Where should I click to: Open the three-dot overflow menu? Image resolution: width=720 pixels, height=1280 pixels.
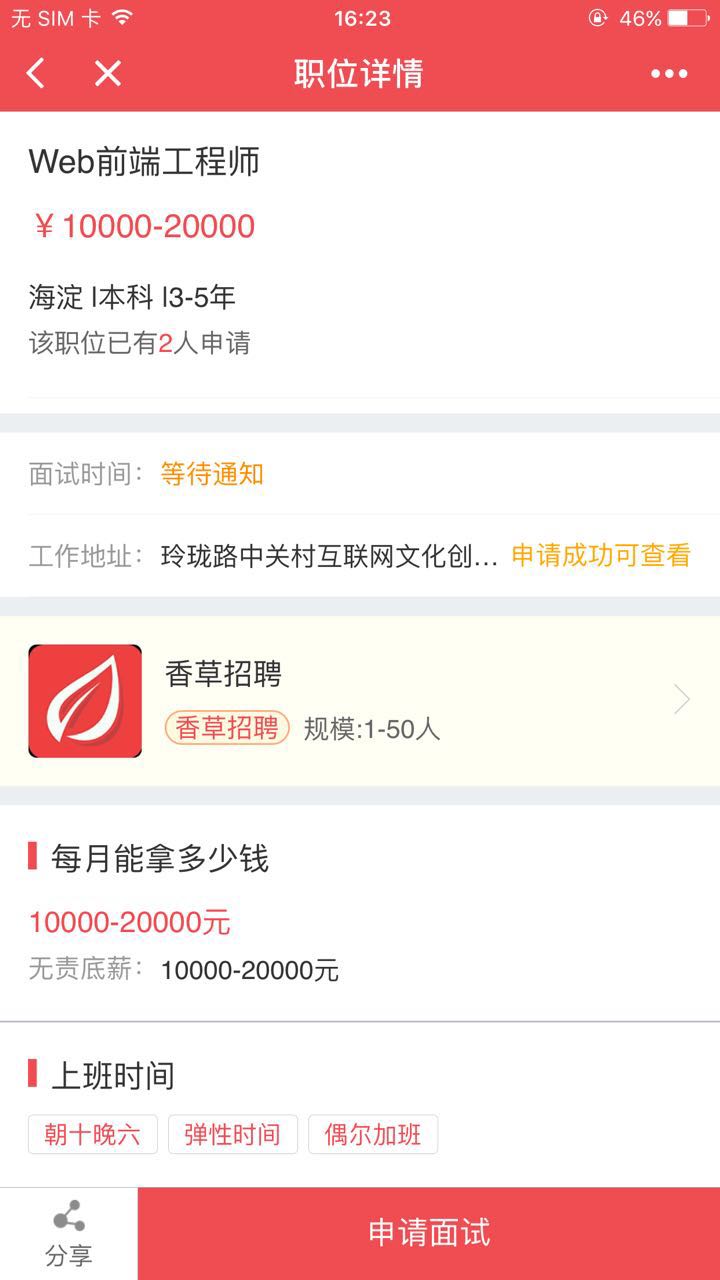668,74
